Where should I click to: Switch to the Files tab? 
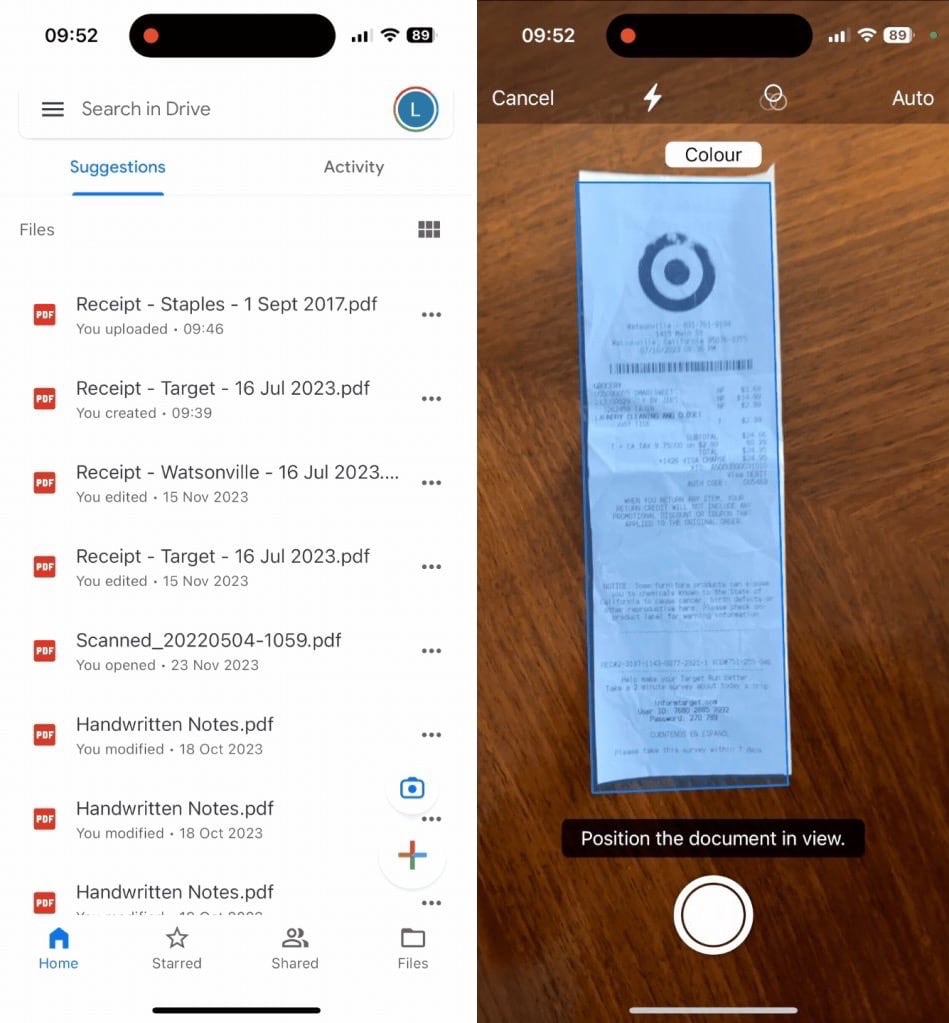pyautogui.click(x=412, y=948)
